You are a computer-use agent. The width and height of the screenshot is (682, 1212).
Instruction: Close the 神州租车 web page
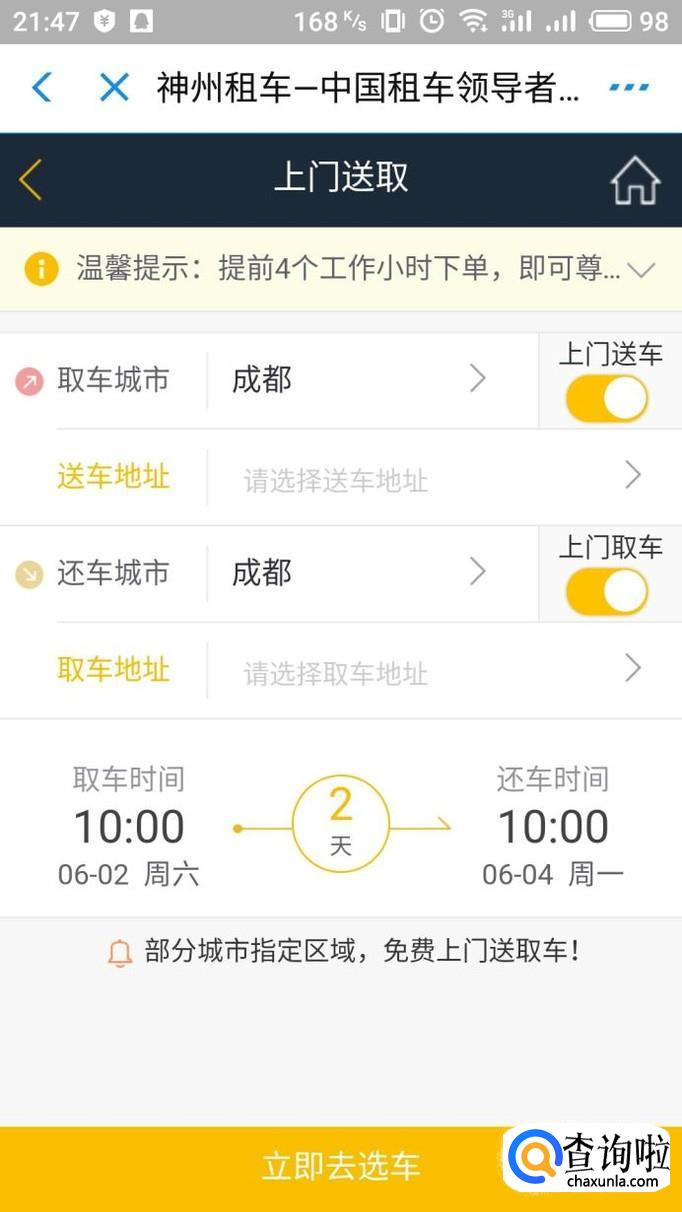[114, 88]
